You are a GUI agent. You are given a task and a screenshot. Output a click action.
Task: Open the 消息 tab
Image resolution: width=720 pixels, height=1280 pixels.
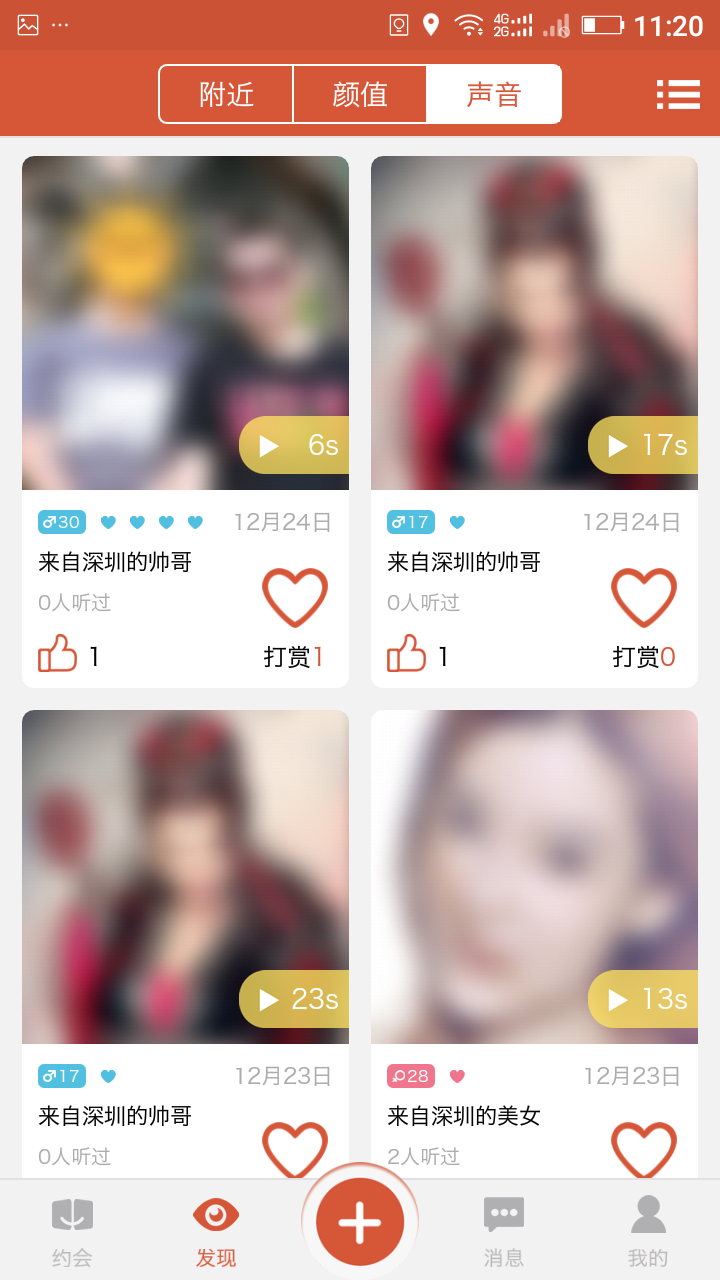pyautogui.click(x=504, y=1231)
